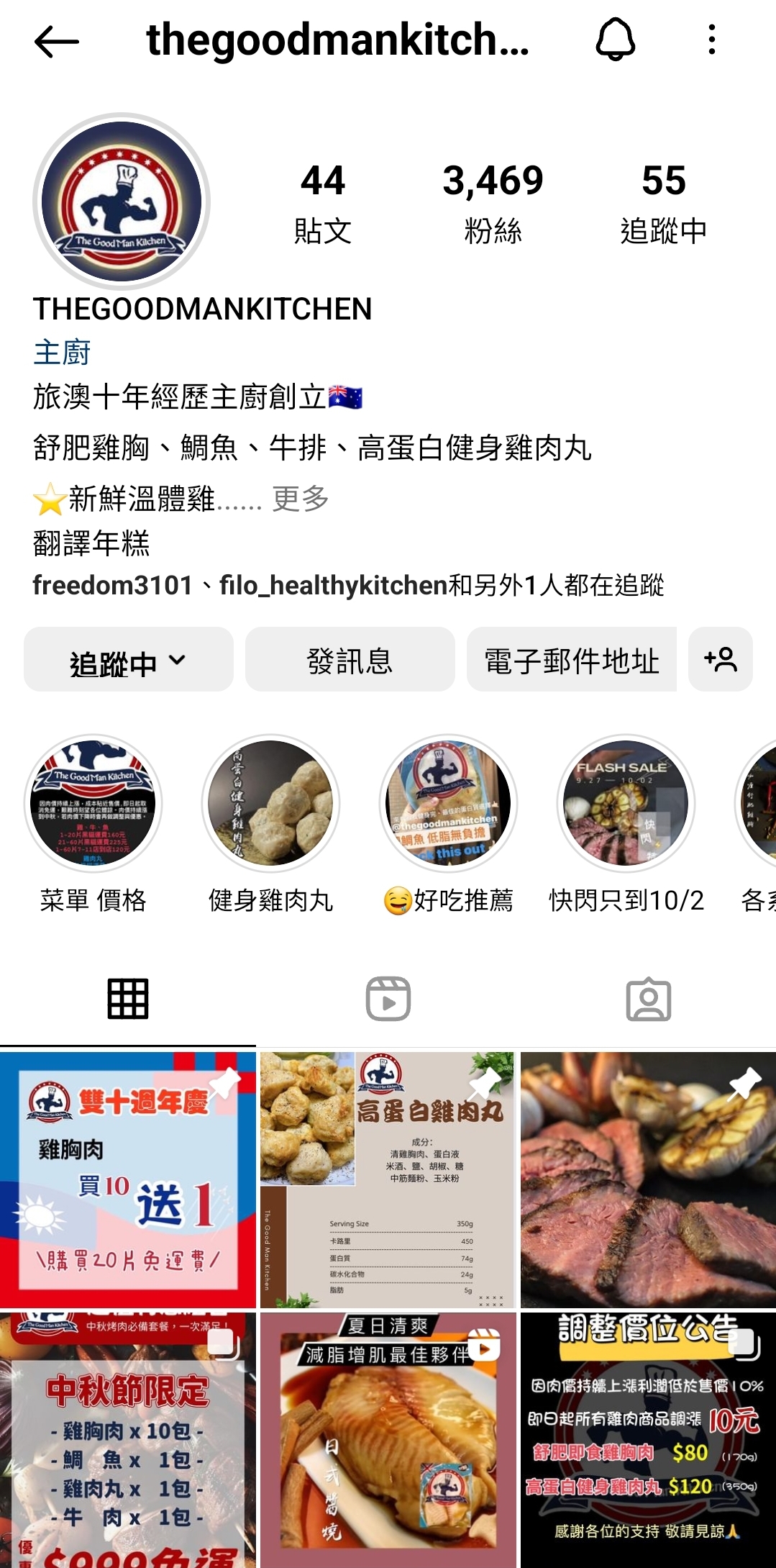Tap the 電子郵件地址 email button

pyautogui.click(x=571, y=660)
